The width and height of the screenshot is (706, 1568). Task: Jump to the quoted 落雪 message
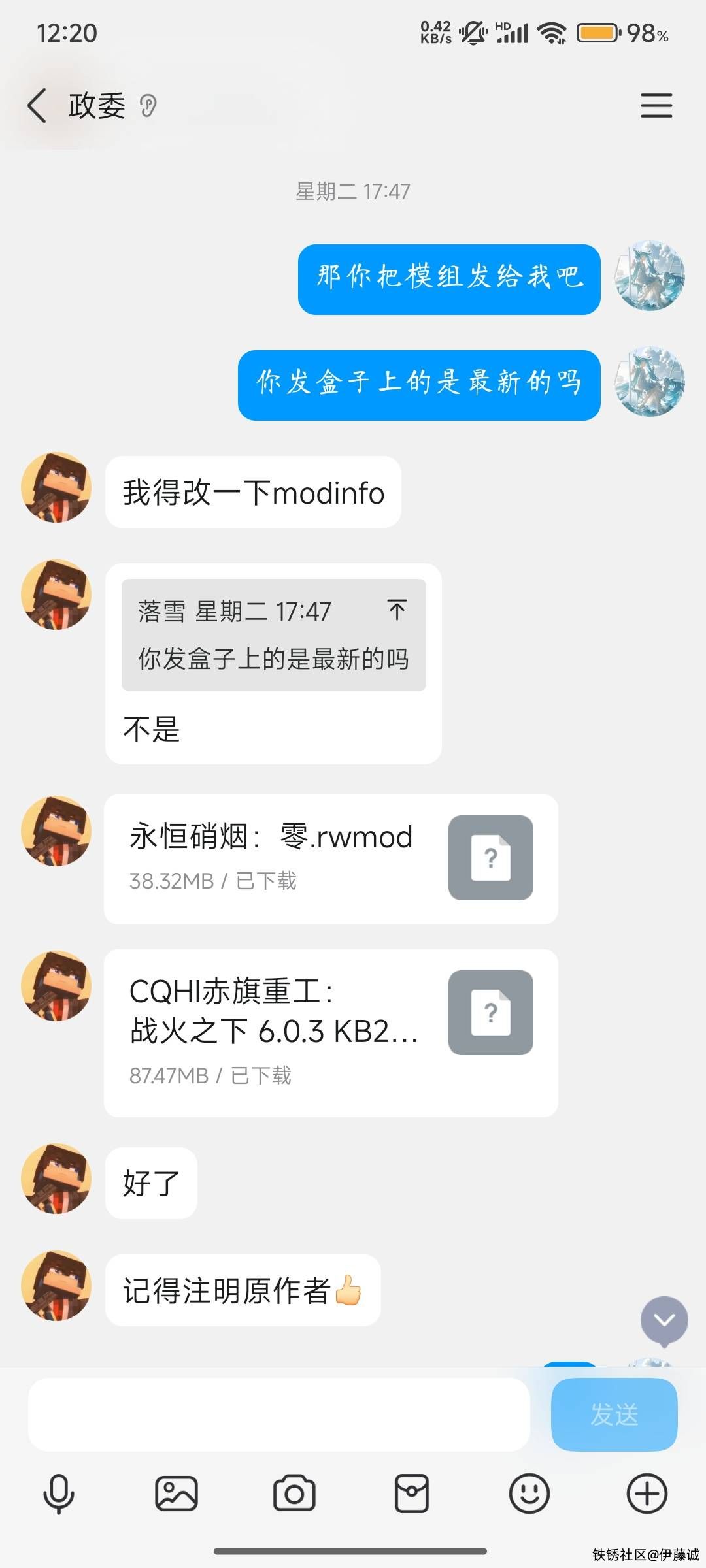[397, 610]
